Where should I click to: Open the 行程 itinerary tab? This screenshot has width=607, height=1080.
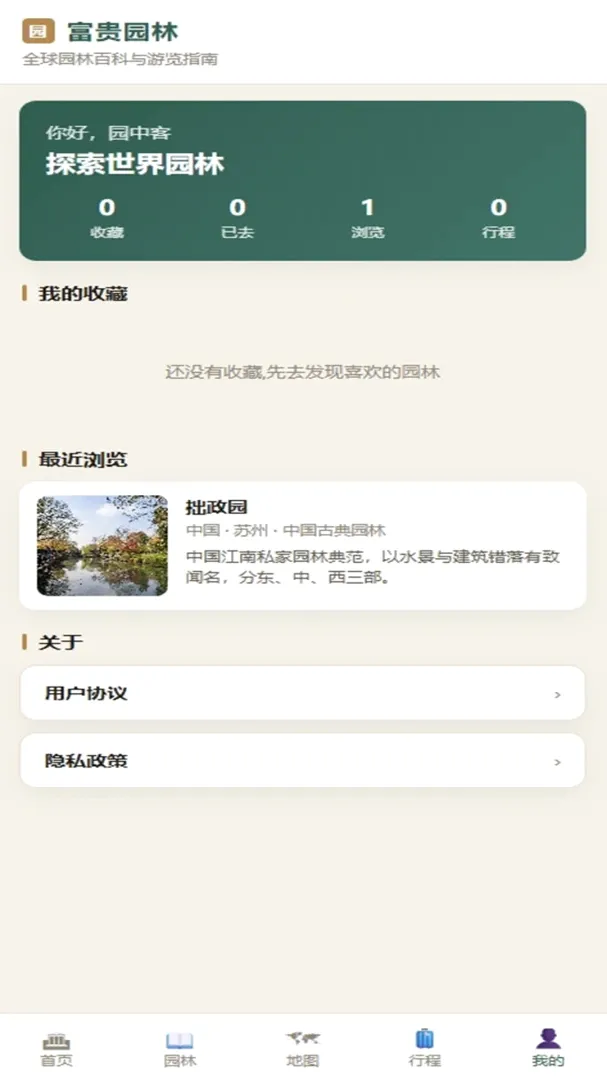(x=425, y=1048)
